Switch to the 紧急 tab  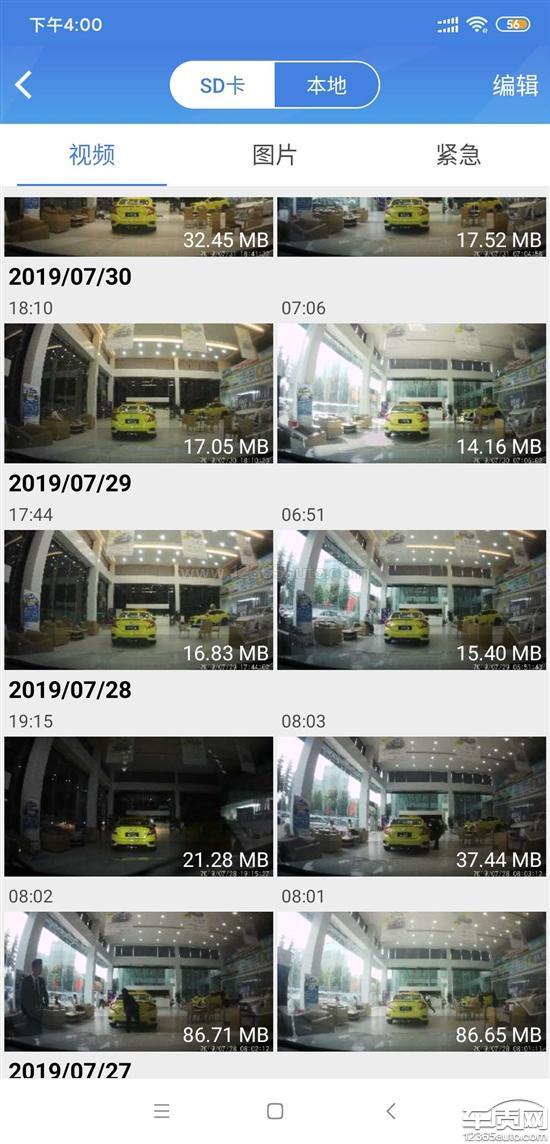(458, 155)
